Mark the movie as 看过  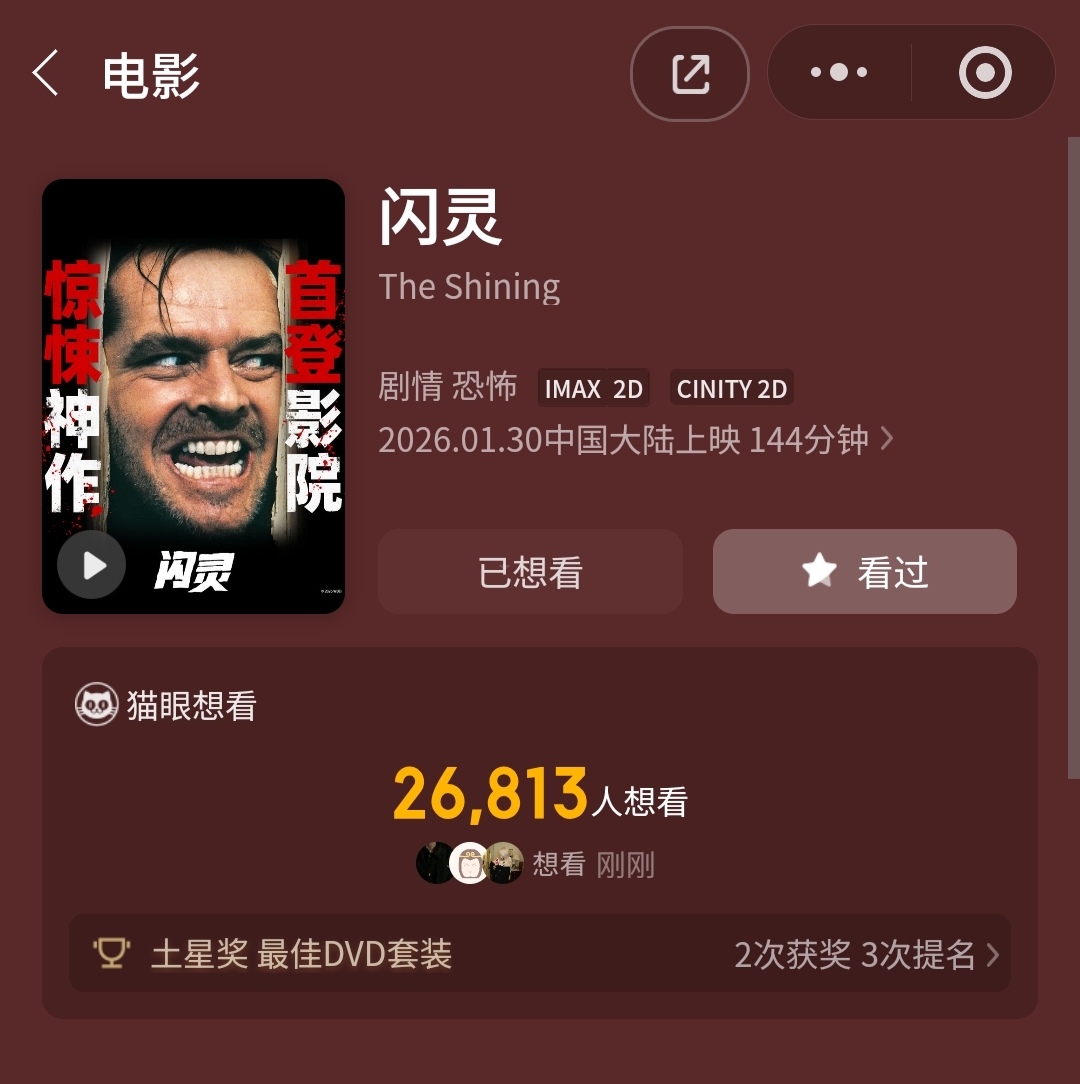tap(865, 572)
